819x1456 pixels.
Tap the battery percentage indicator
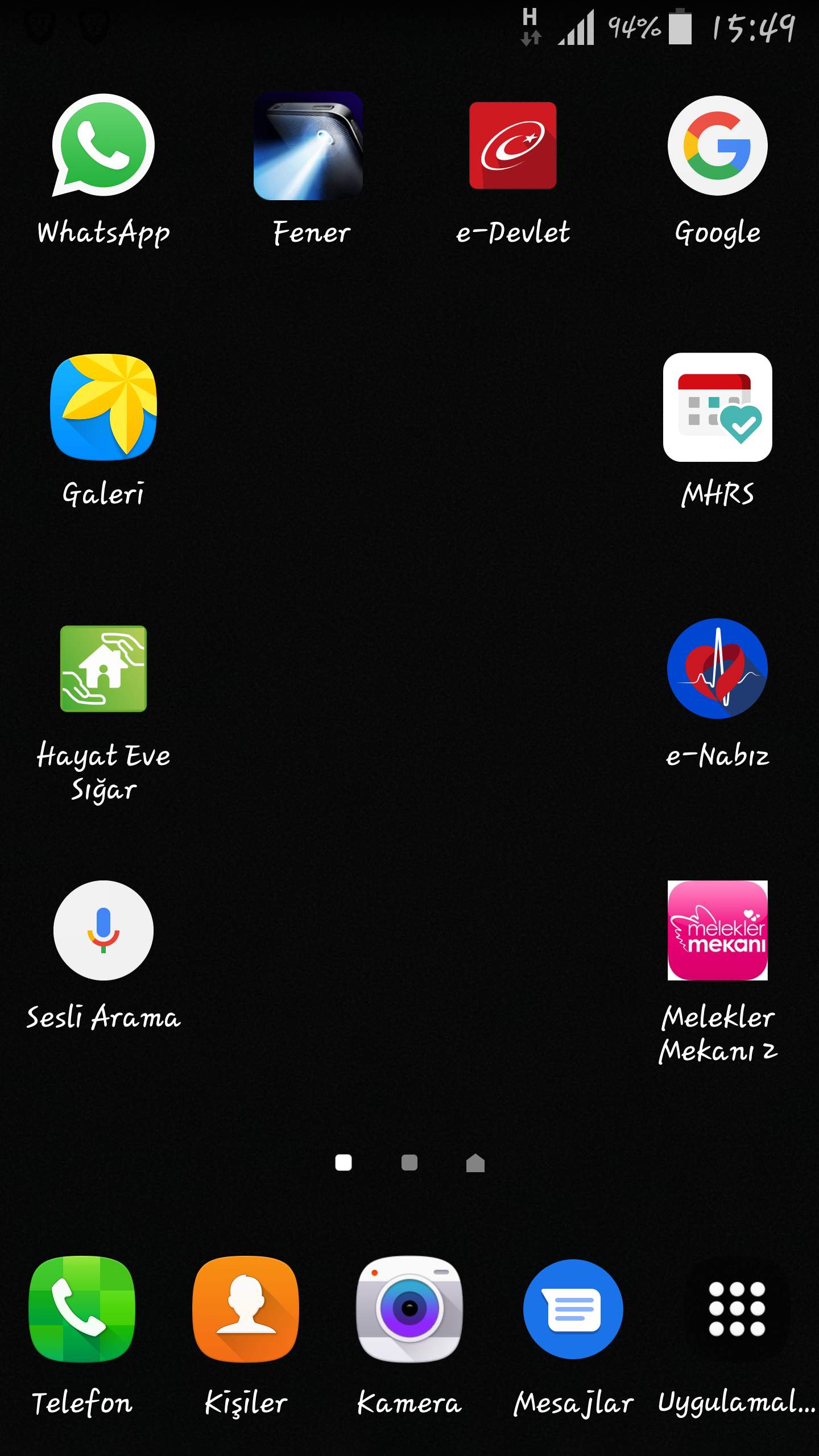click(633, 26)
